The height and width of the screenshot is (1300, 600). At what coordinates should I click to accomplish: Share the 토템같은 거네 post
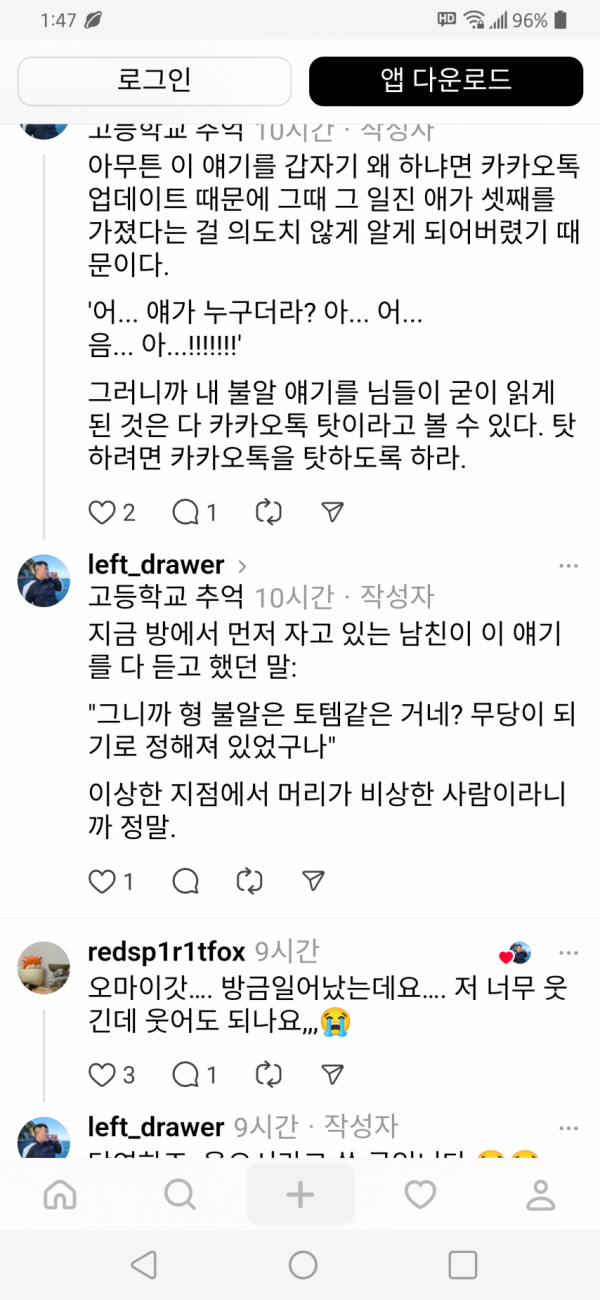[313, 881]
